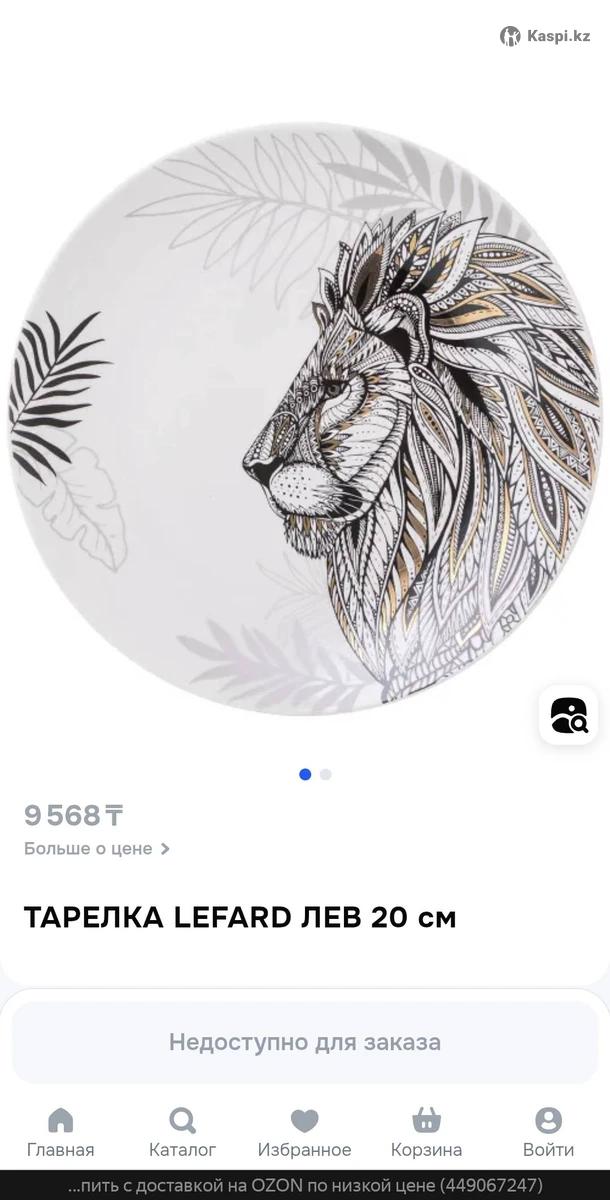Open the Корзина tab
Viewport: 610px width, 1200px height.
[x=426, y=1132]
